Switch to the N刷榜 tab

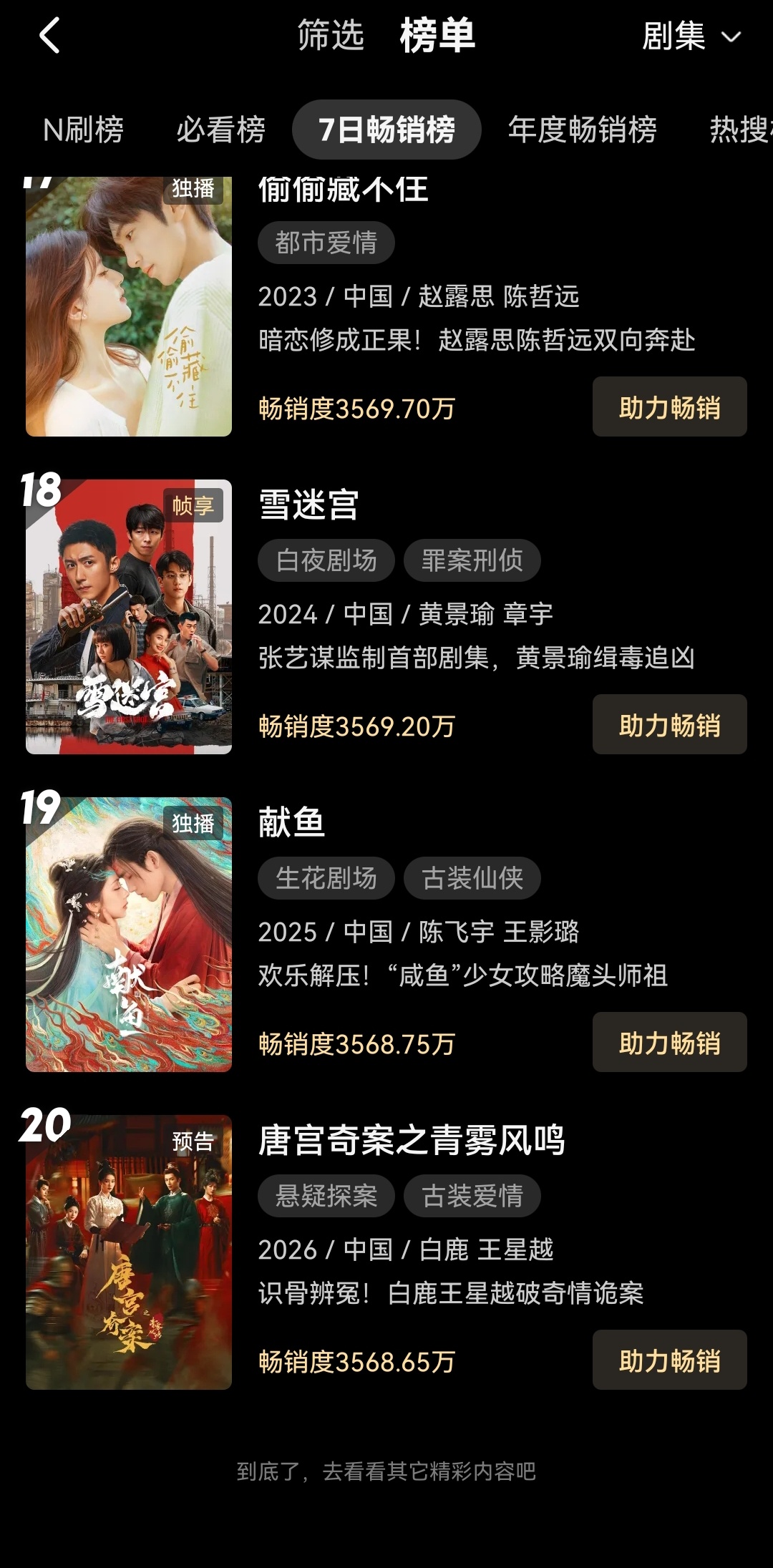point(86,131)
